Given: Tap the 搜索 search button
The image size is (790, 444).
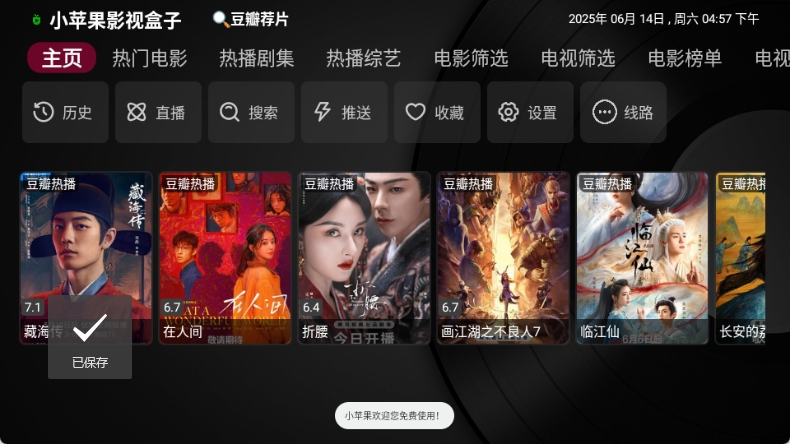Looking at the screenshot, I should point(251,112).
